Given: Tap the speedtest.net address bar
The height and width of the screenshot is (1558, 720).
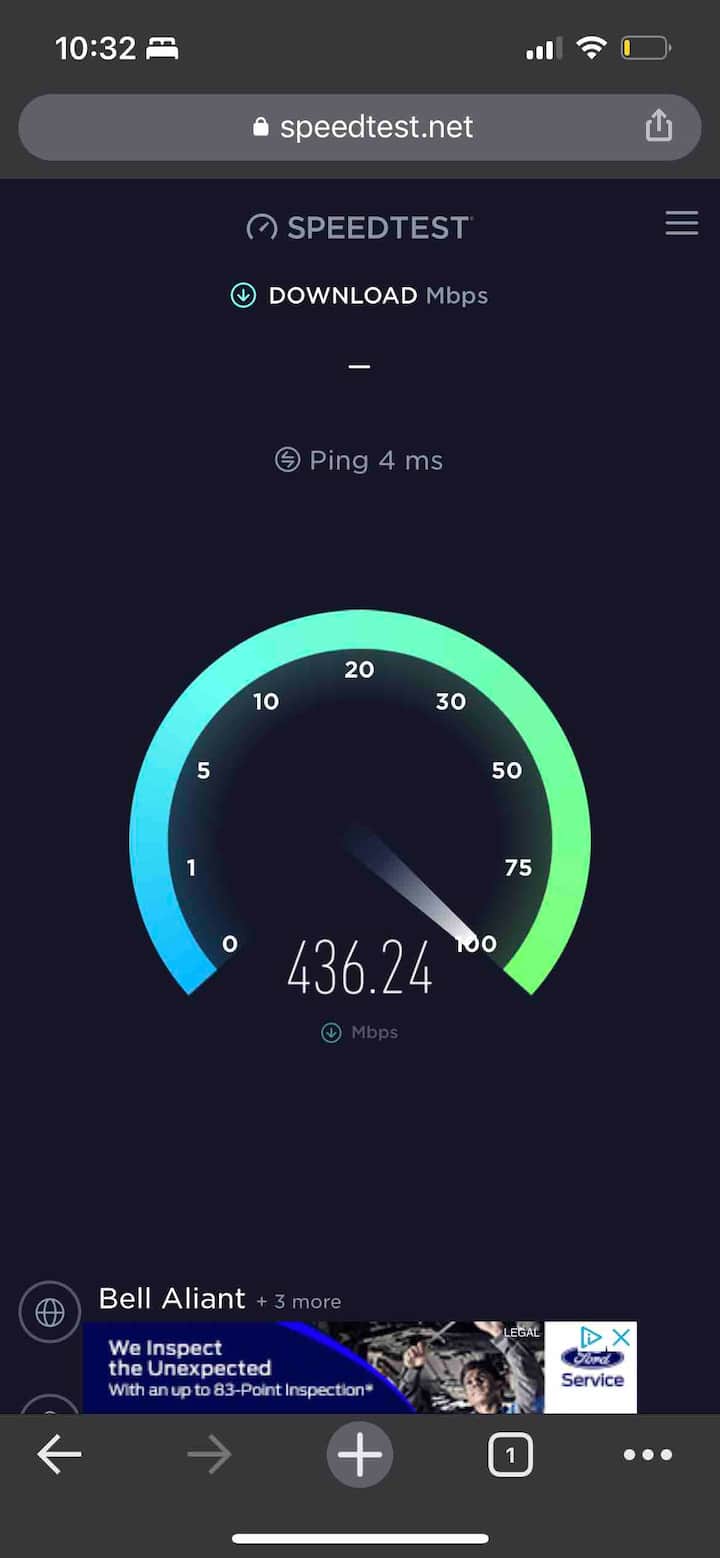Looking at the screenshot, I should click(x=360, y=127).
